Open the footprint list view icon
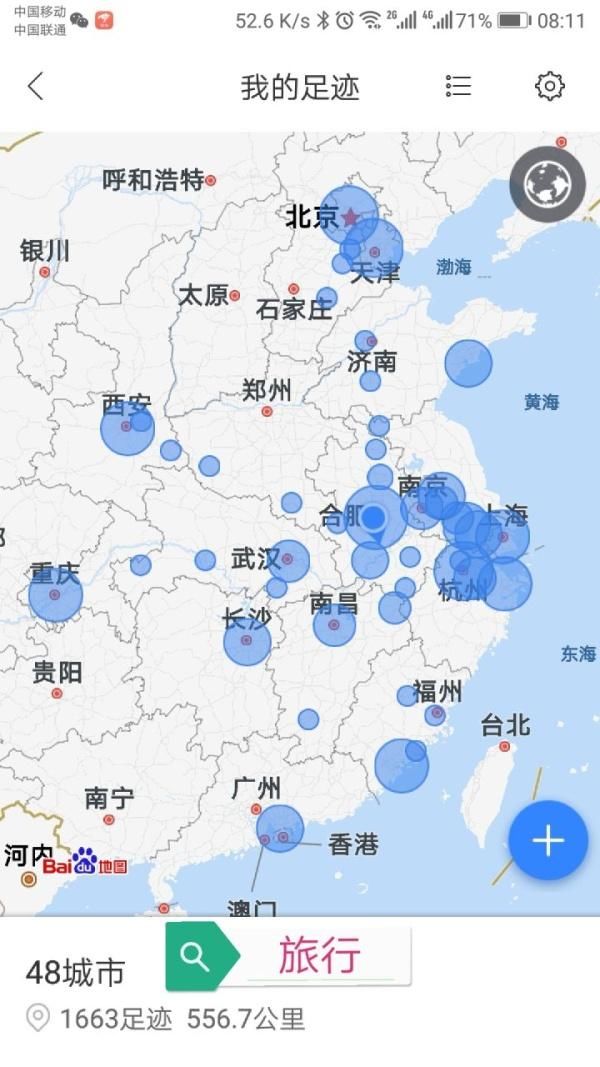This screenshot has height=1067, width=600. (458, 87)
